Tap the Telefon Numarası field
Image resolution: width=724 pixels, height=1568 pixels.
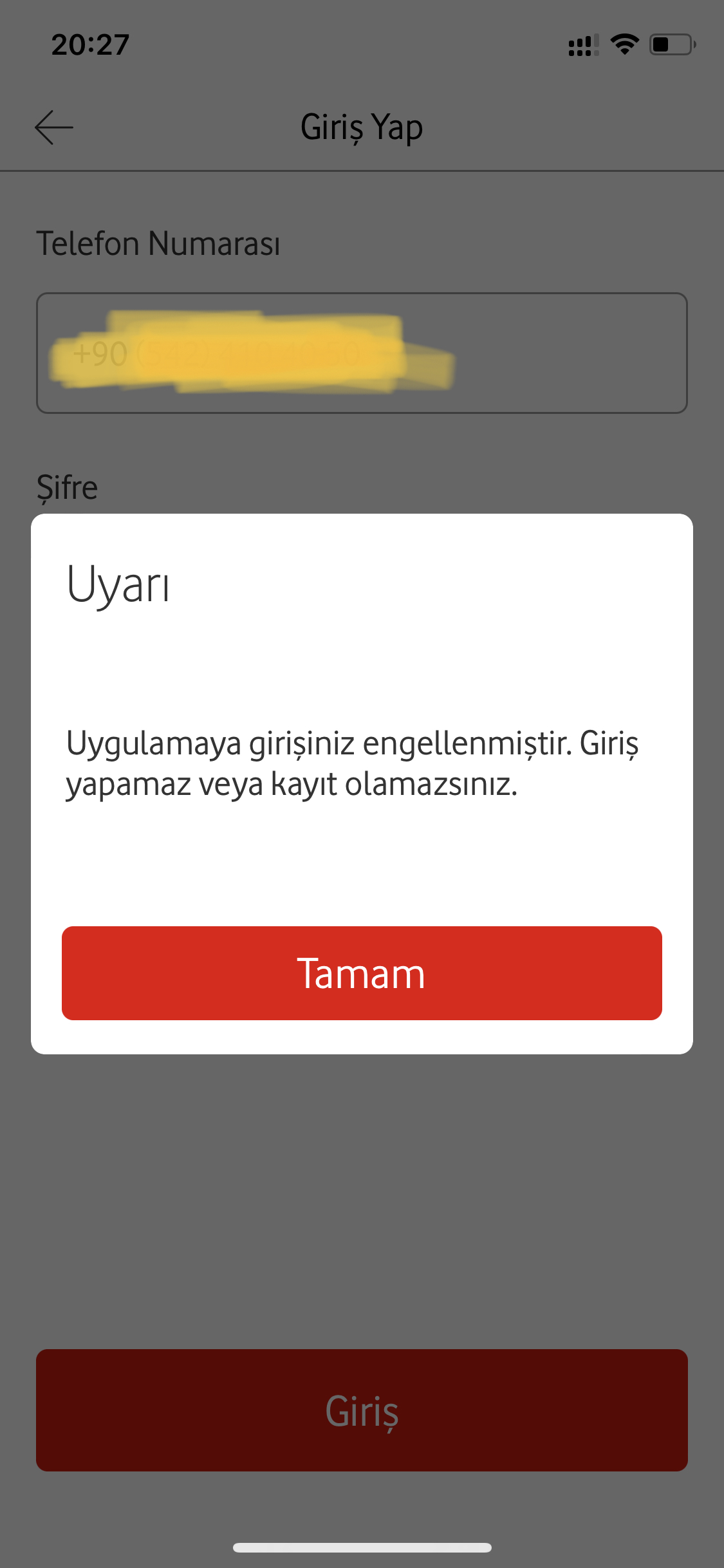(x=362, y=353)
